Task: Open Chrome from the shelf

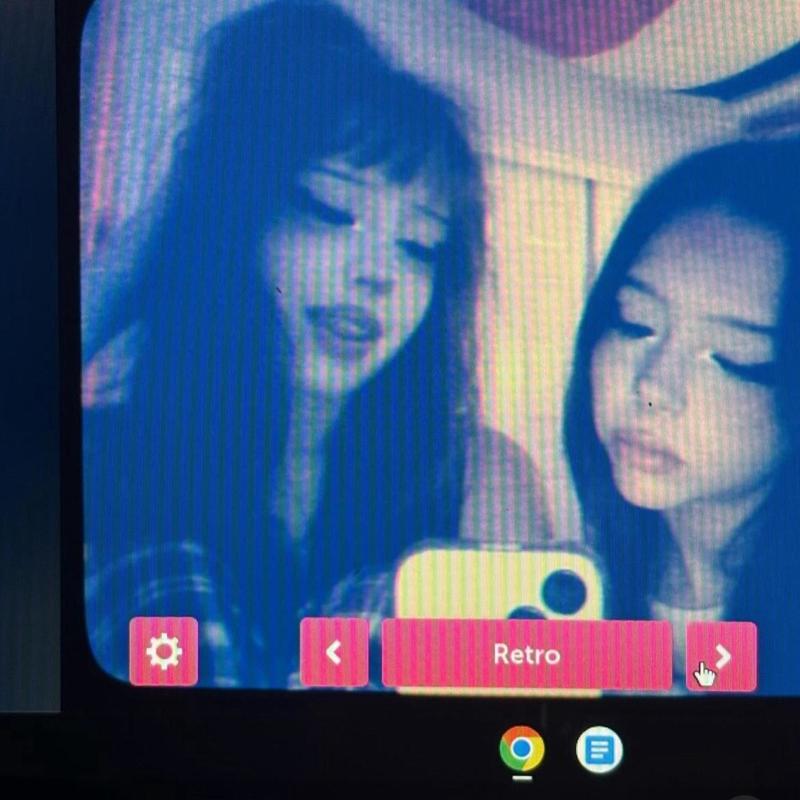Action: [x=521, y=748]
